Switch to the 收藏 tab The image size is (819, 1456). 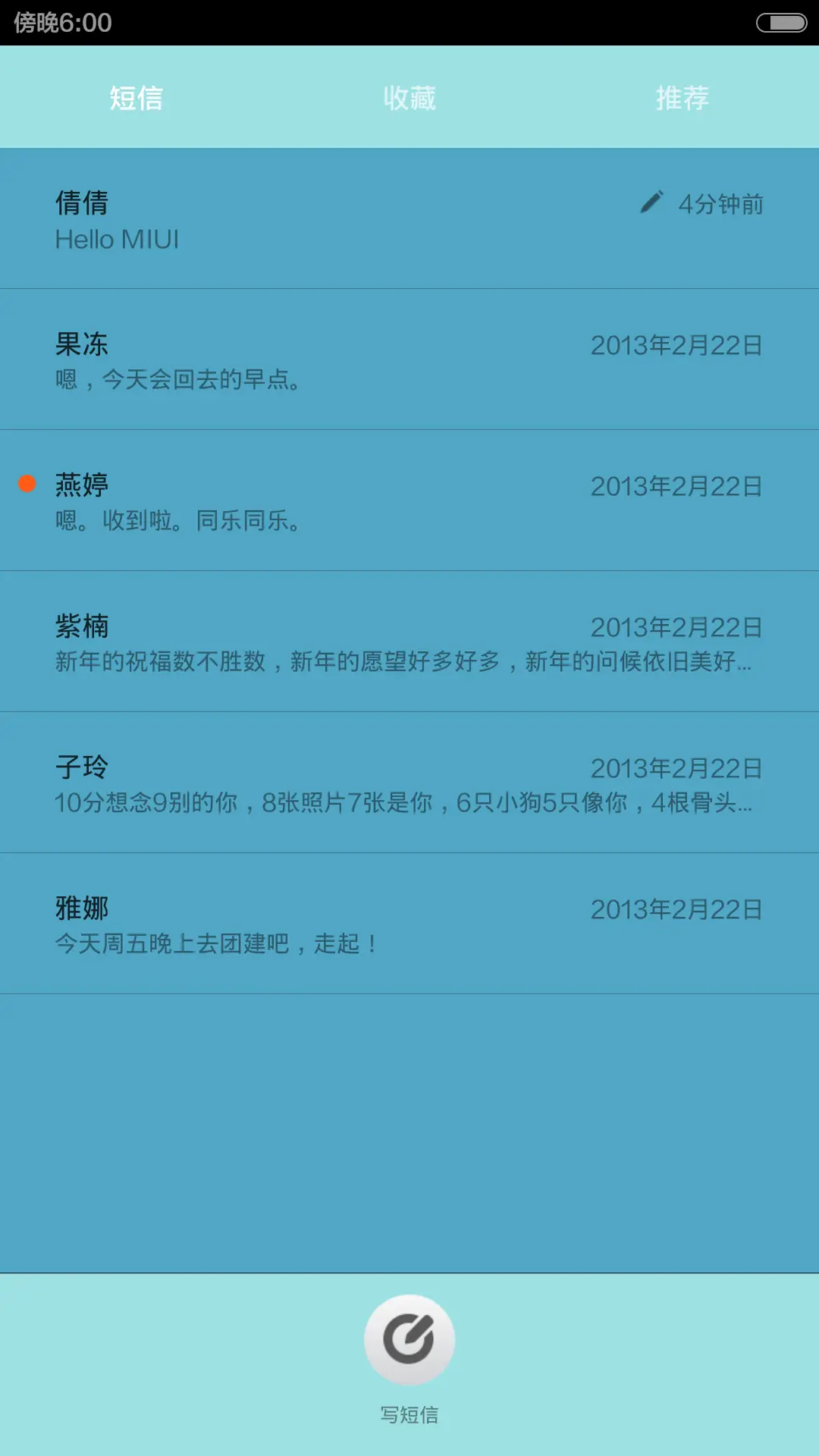(x=409, y=96)
